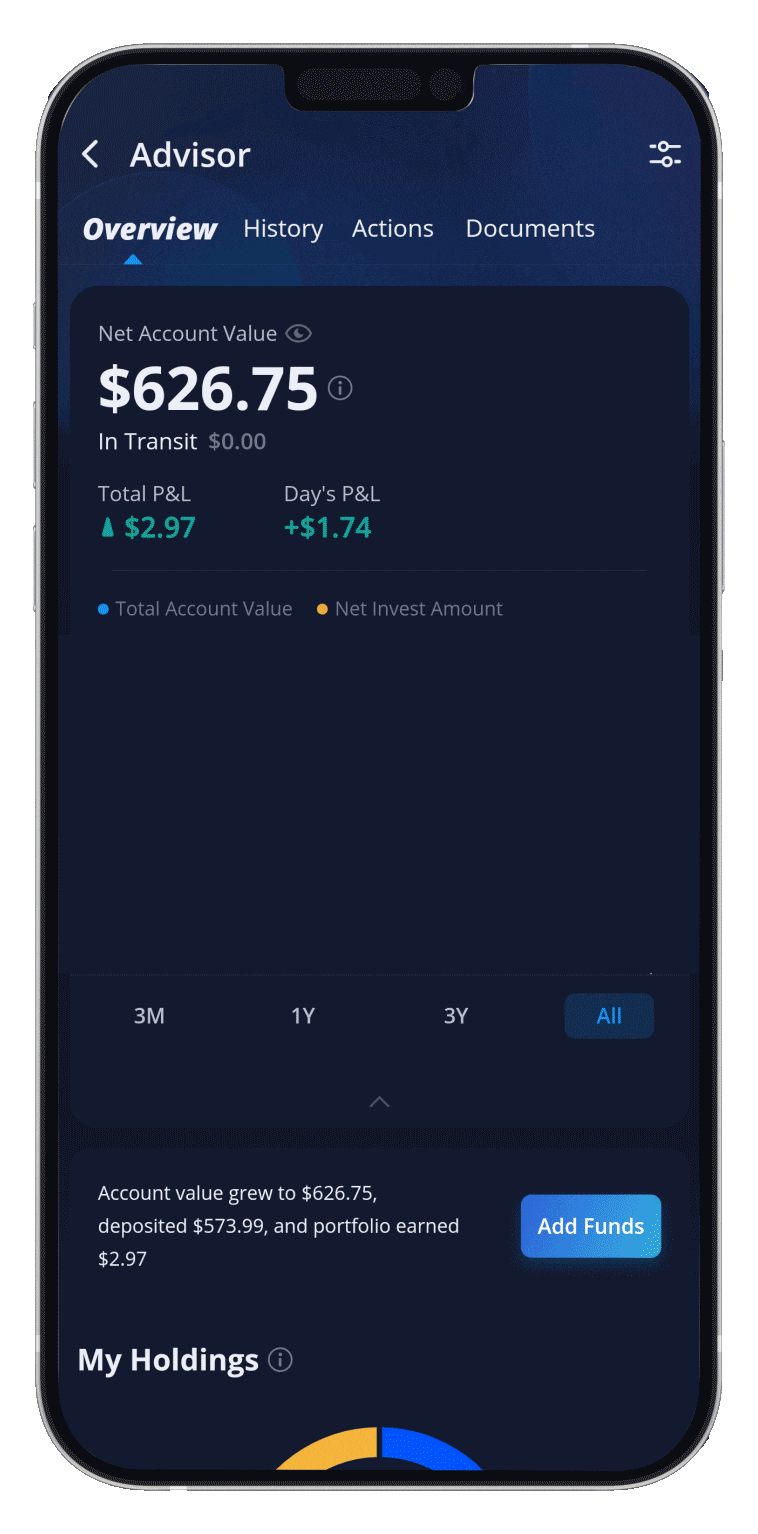The image size is (758, 1534).
Task: Open info next to the $626.75 balance
Action: 340,388
